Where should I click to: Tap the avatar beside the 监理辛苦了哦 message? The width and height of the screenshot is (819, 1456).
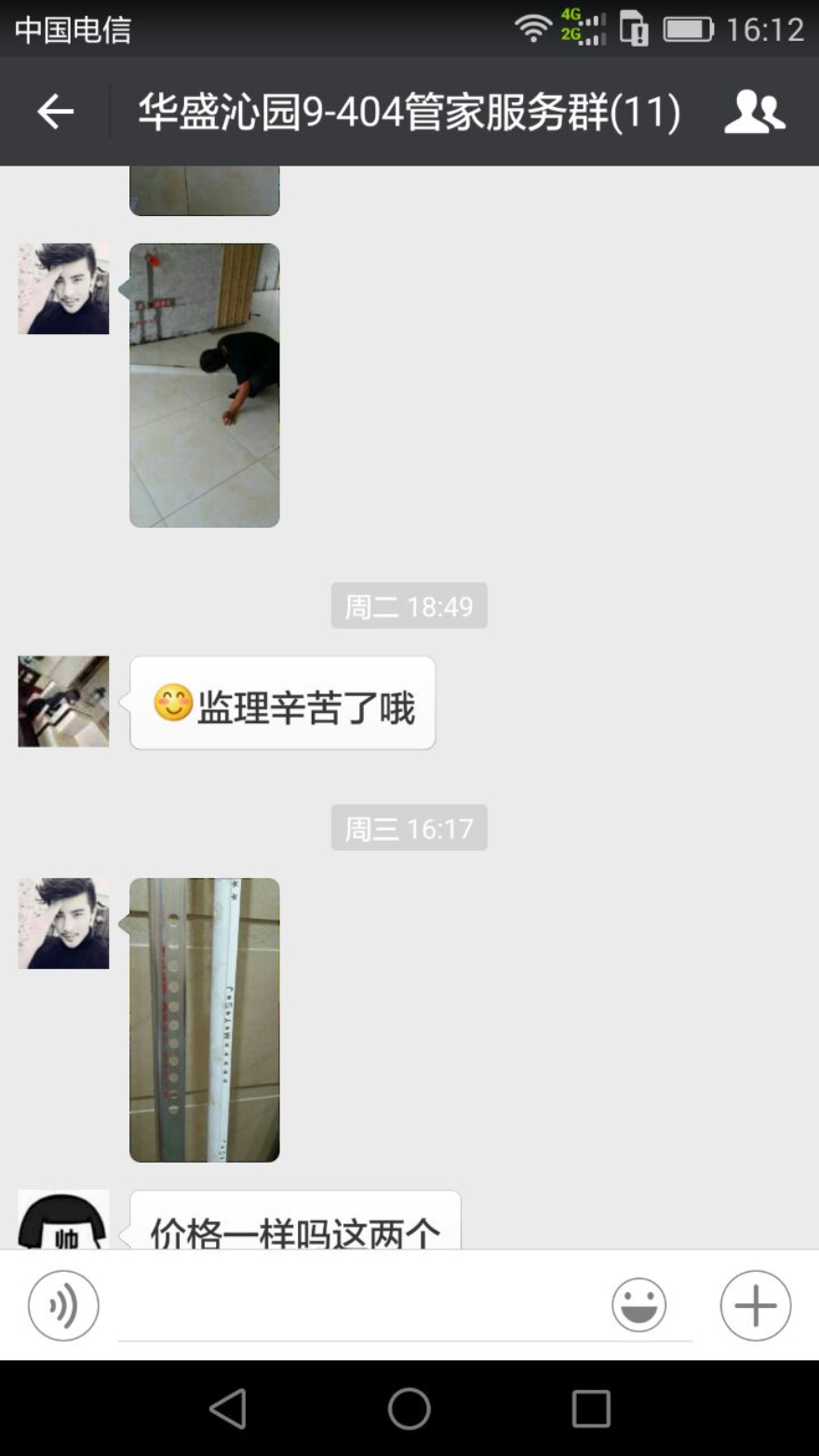pyautogui.click(x=63, y=701)
